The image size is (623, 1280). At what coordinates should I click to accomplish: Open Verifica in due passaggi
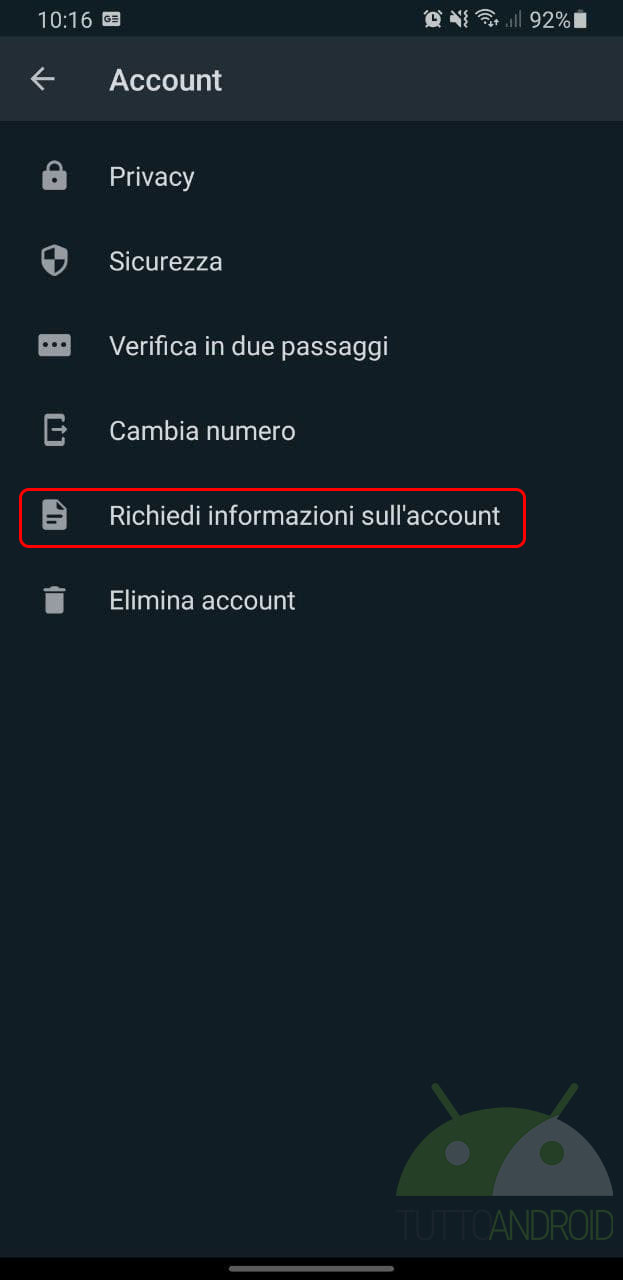tap(311, 346)
